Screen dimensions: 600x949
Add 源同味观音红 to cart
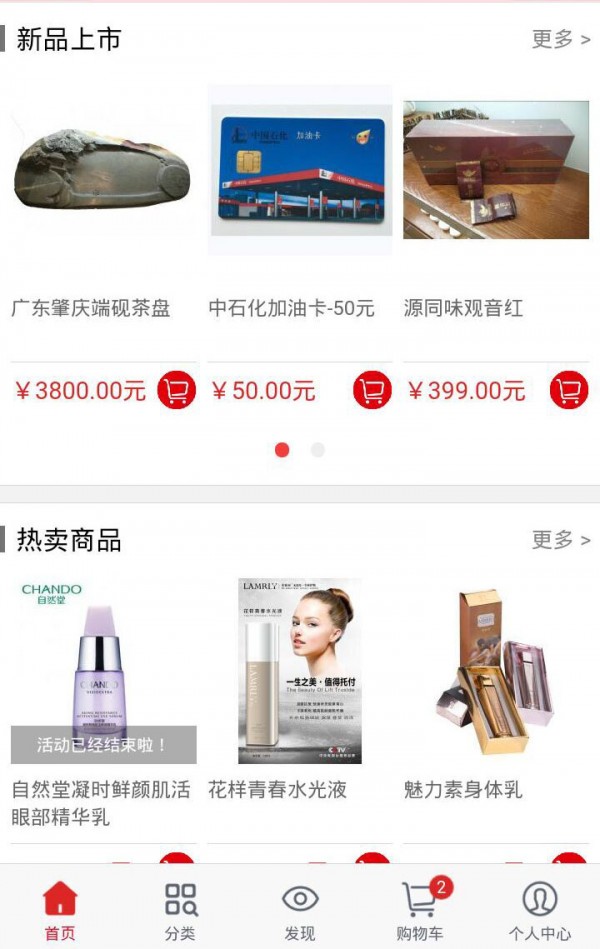[569, 390]
